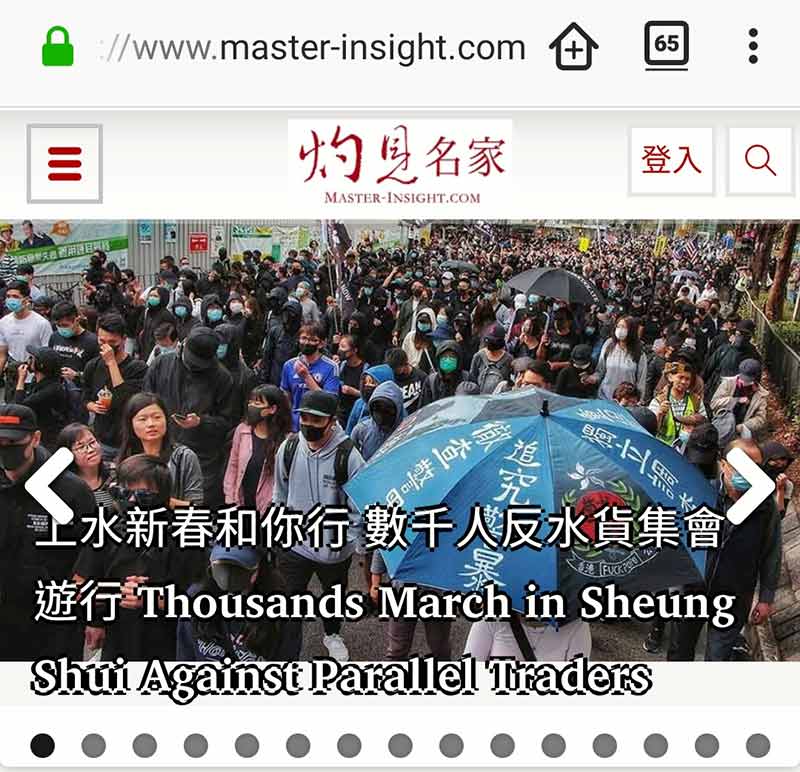Tap the browser address bar URL

[x=320, y=47]
